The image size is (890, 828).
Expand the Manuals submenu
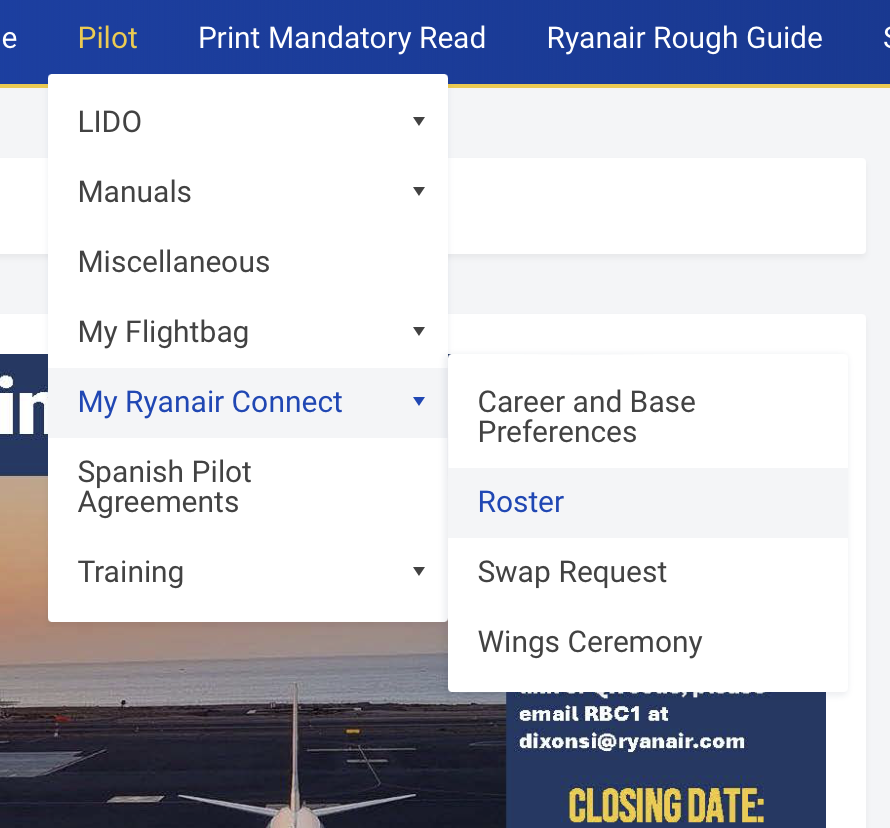click(x=247, y=192)
